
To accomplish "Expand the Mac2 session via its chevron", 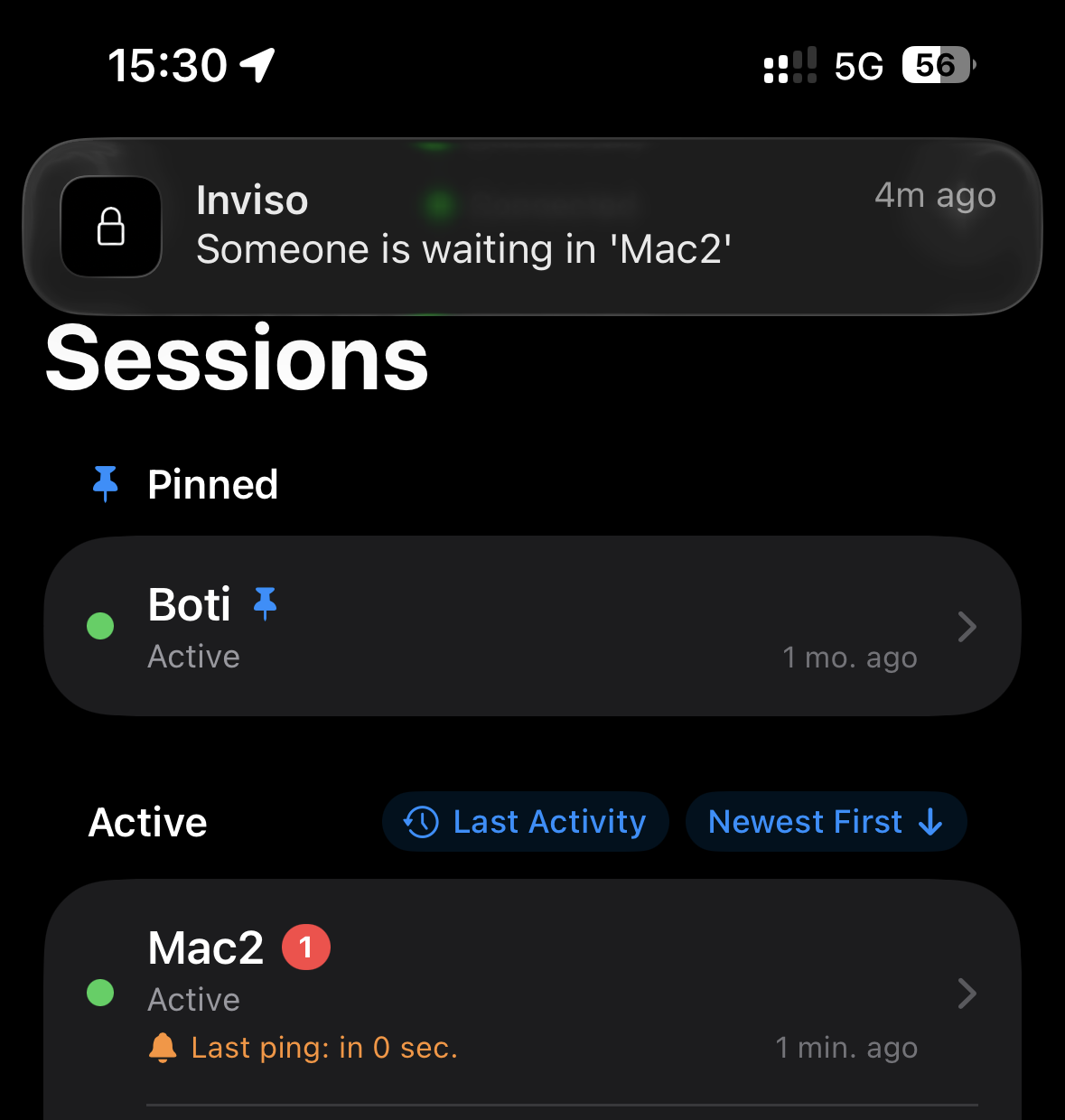I will point(967,994).
